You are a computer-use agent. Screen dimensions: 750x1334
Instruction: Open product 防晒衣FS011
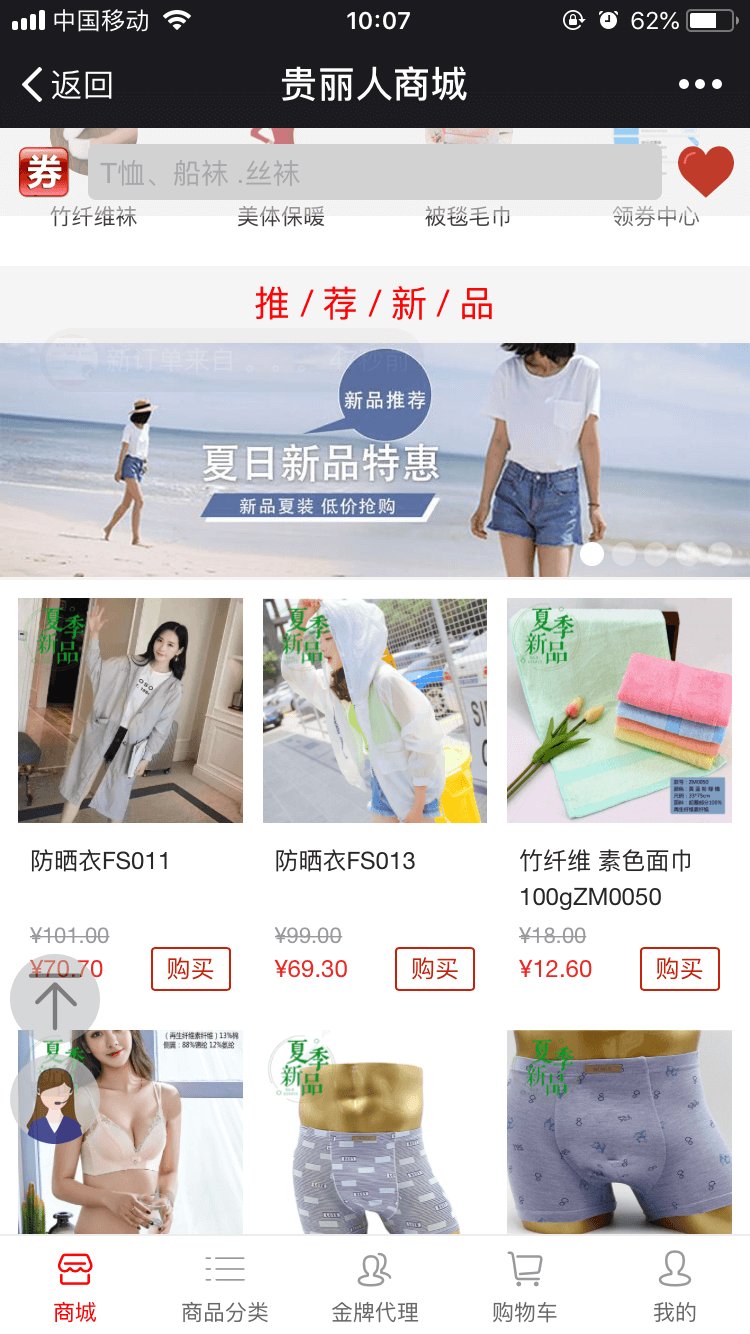pyautogui.click(x=130, y=710)
